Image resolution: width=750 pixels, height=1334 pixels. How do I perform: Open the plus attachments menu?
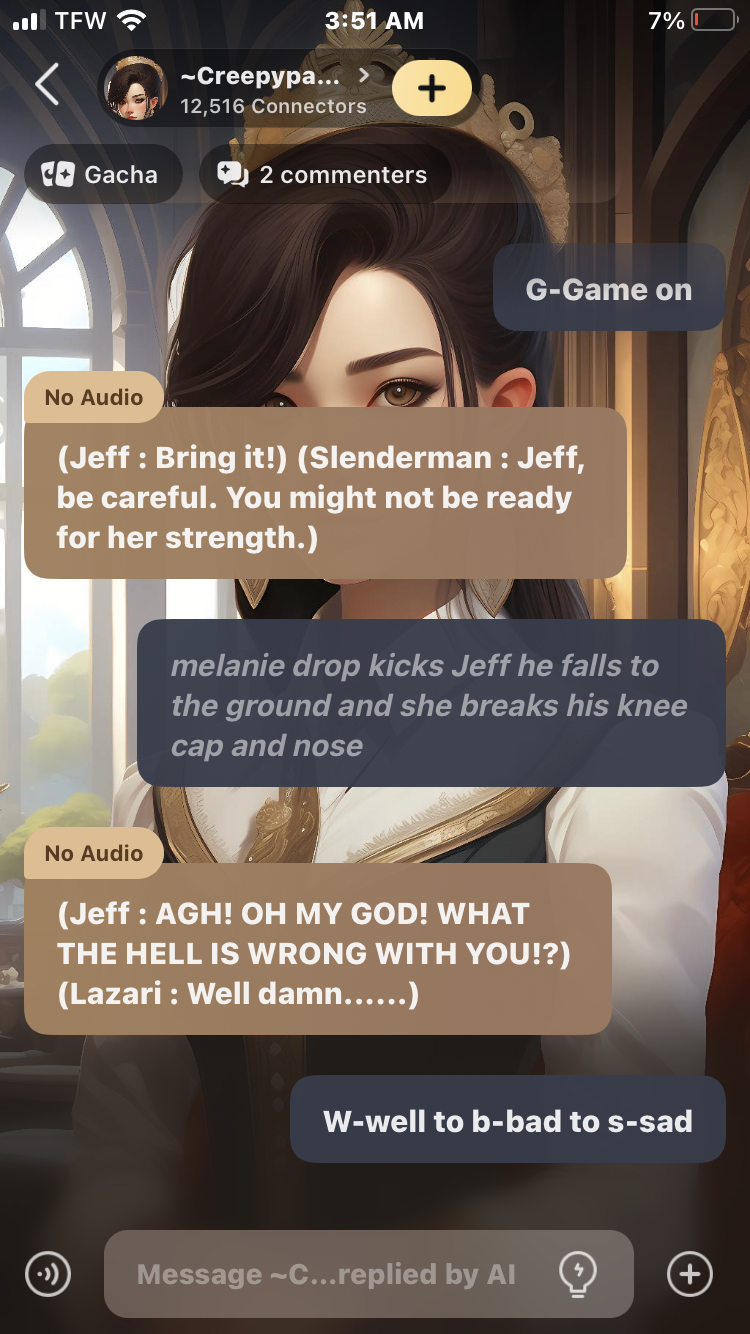point(689,1274)
